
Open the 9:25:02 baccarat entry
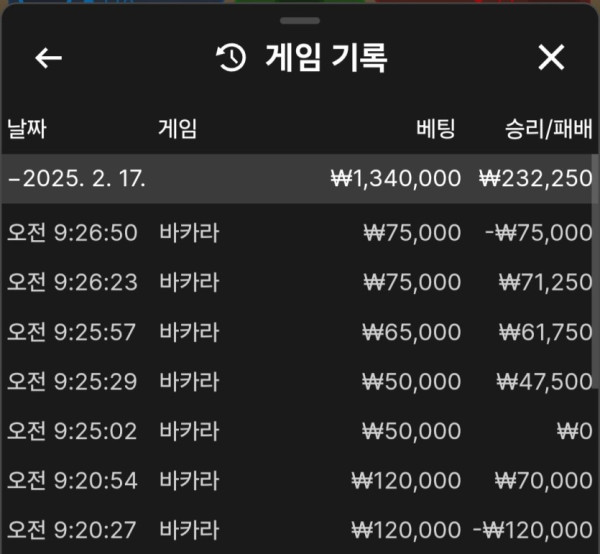point(298,431)
